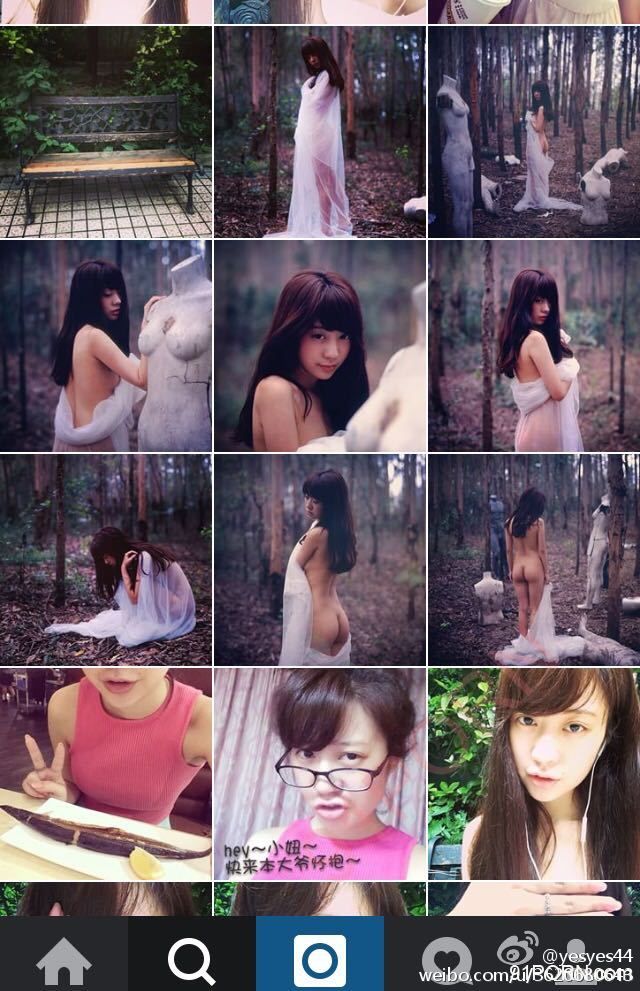This screenshot has height=991, width=640.
Task: Open the garden bench photo
Action: pos(106,132)
